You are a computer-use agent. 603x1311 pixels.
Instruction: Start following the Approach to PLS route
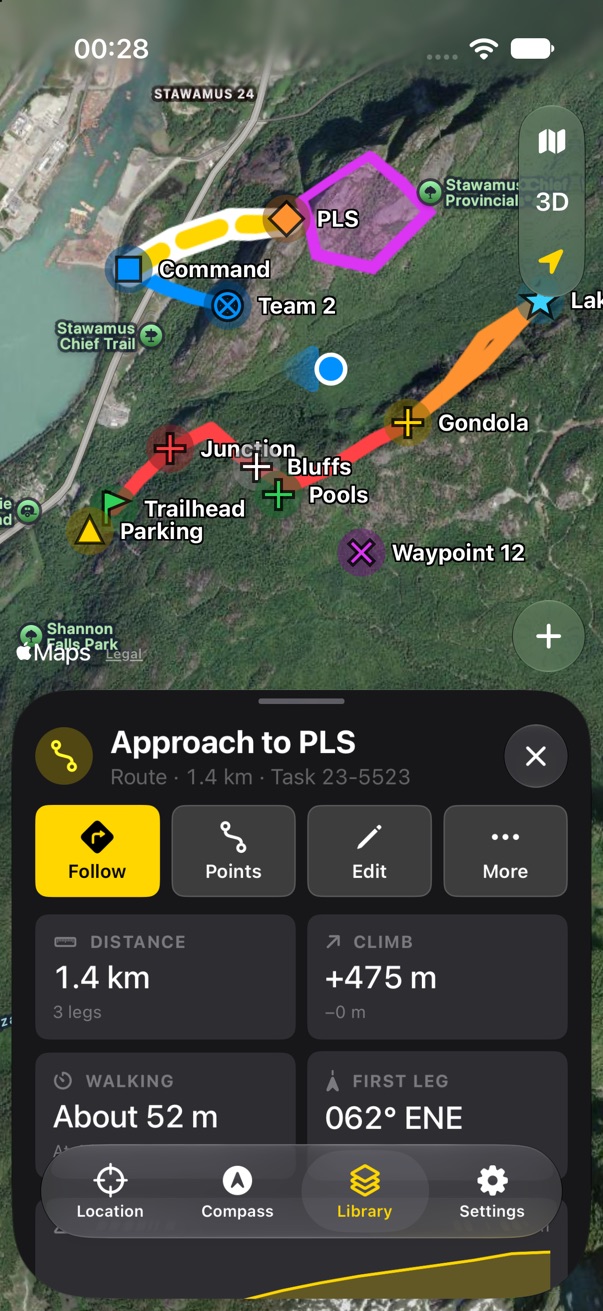pos(97,850)
